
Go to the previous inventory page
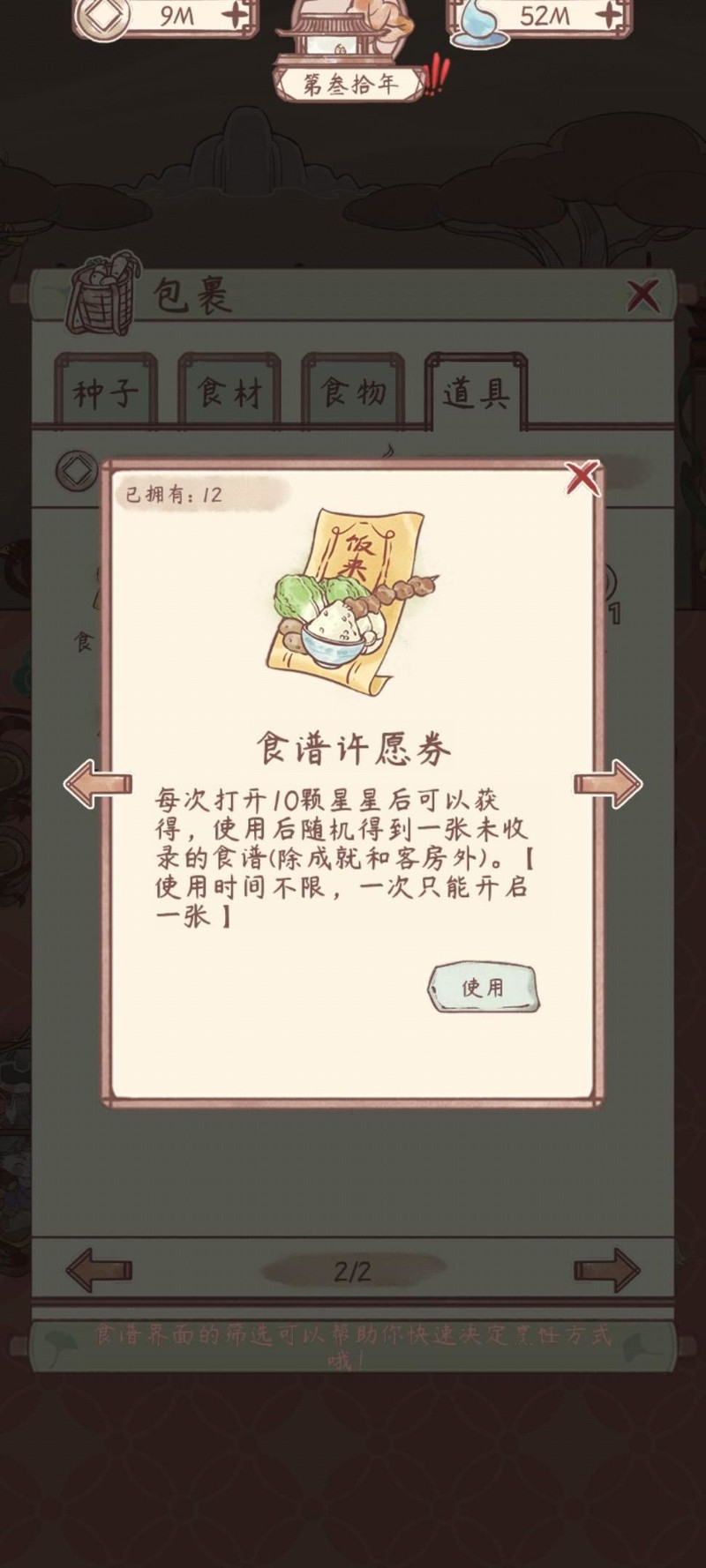tap(99, 1270)
